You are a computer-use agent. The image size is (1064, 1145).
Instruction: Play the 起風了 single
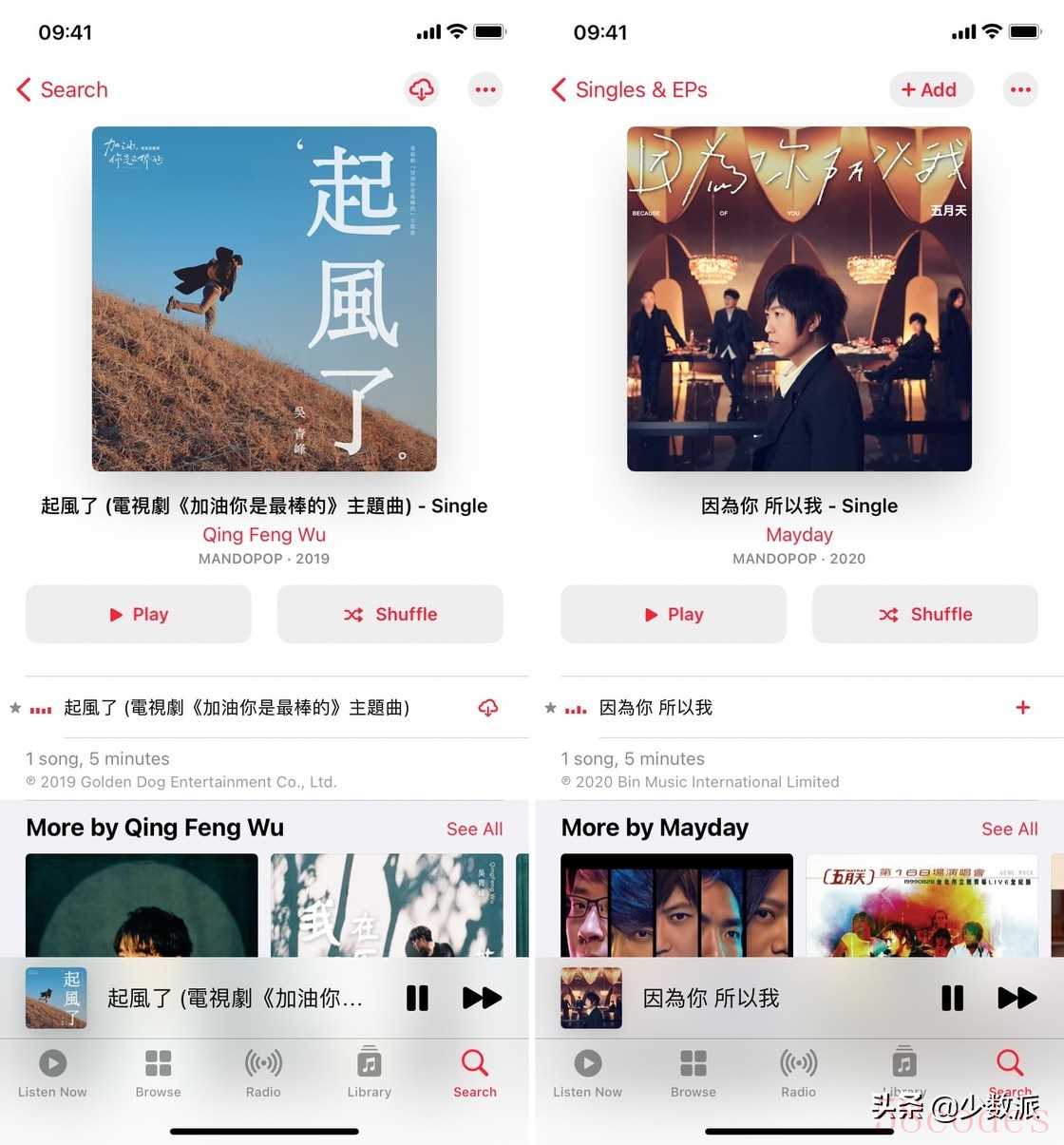(x=139, y=614)
